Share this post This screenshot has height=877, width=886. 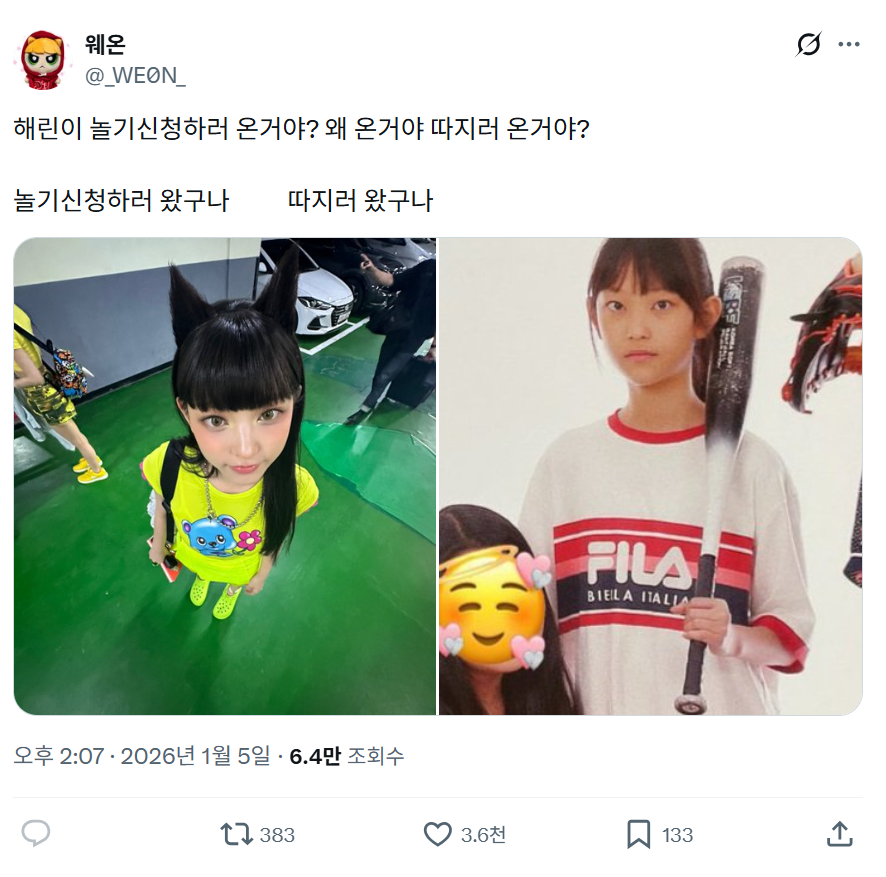coord(840,834)
